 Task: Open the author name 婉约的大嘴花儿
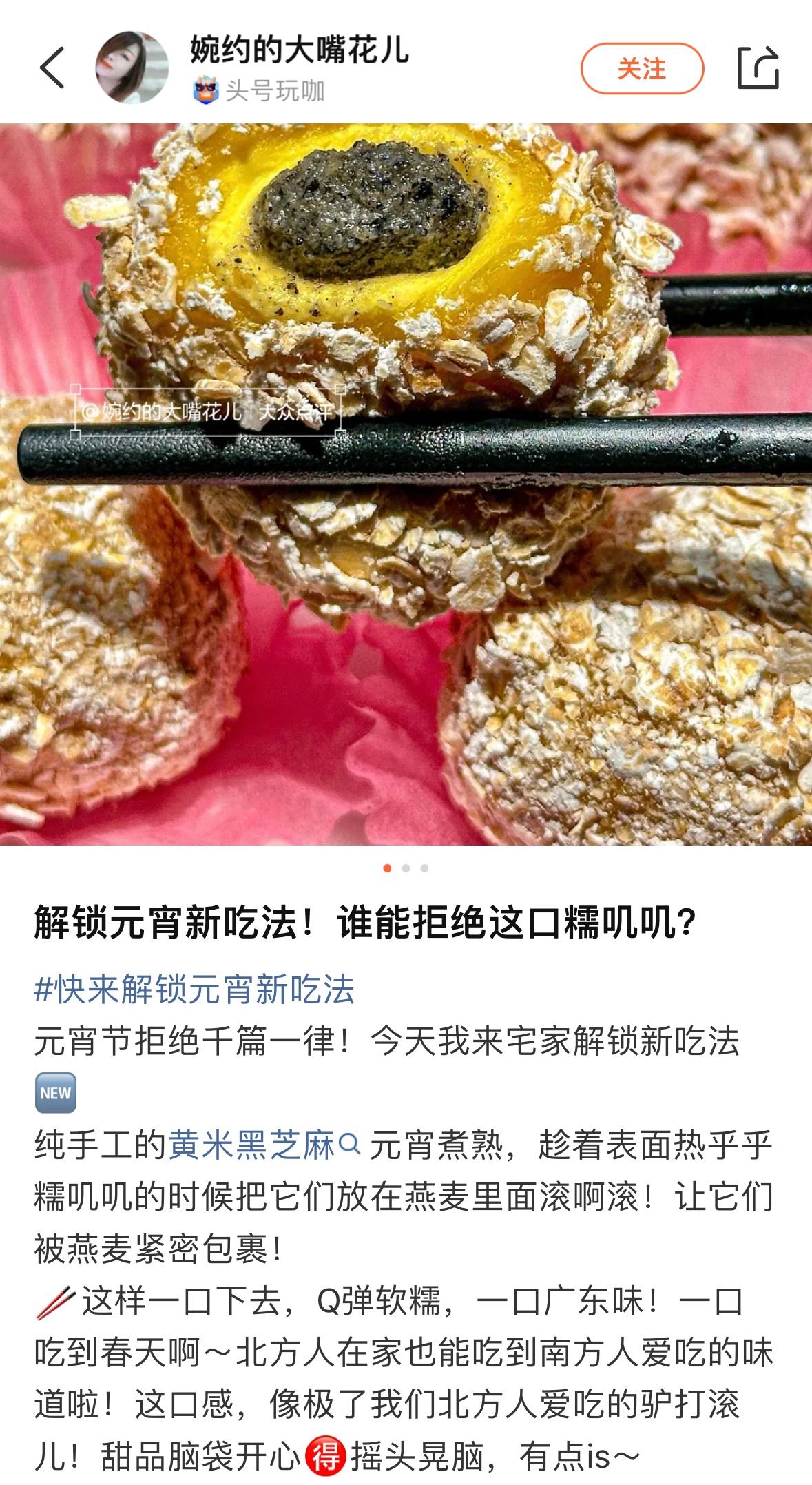point(299,50)
